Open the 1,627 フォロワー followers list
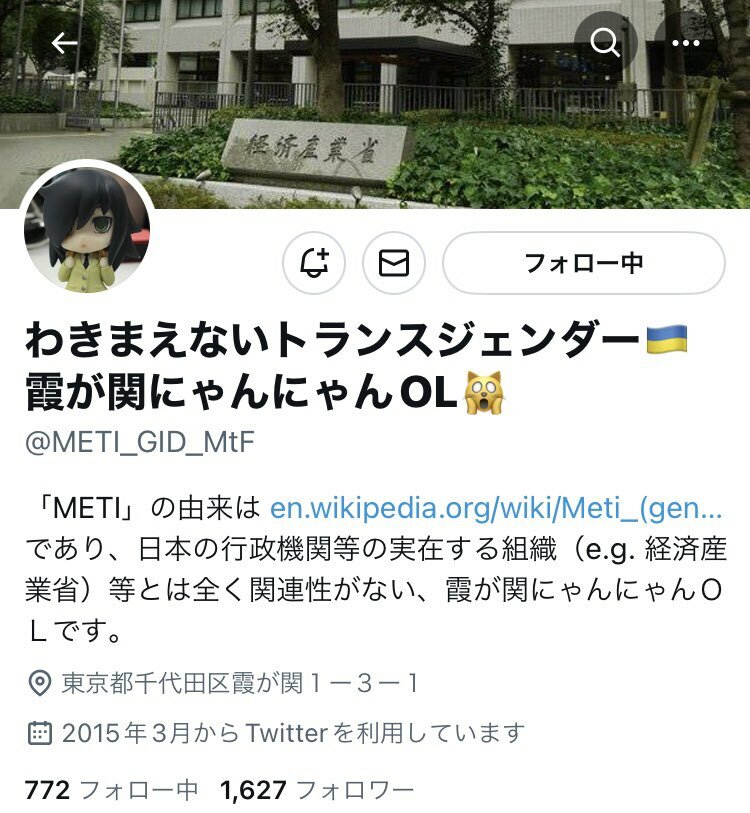This screenshot has width=750, height=813. 317,790
